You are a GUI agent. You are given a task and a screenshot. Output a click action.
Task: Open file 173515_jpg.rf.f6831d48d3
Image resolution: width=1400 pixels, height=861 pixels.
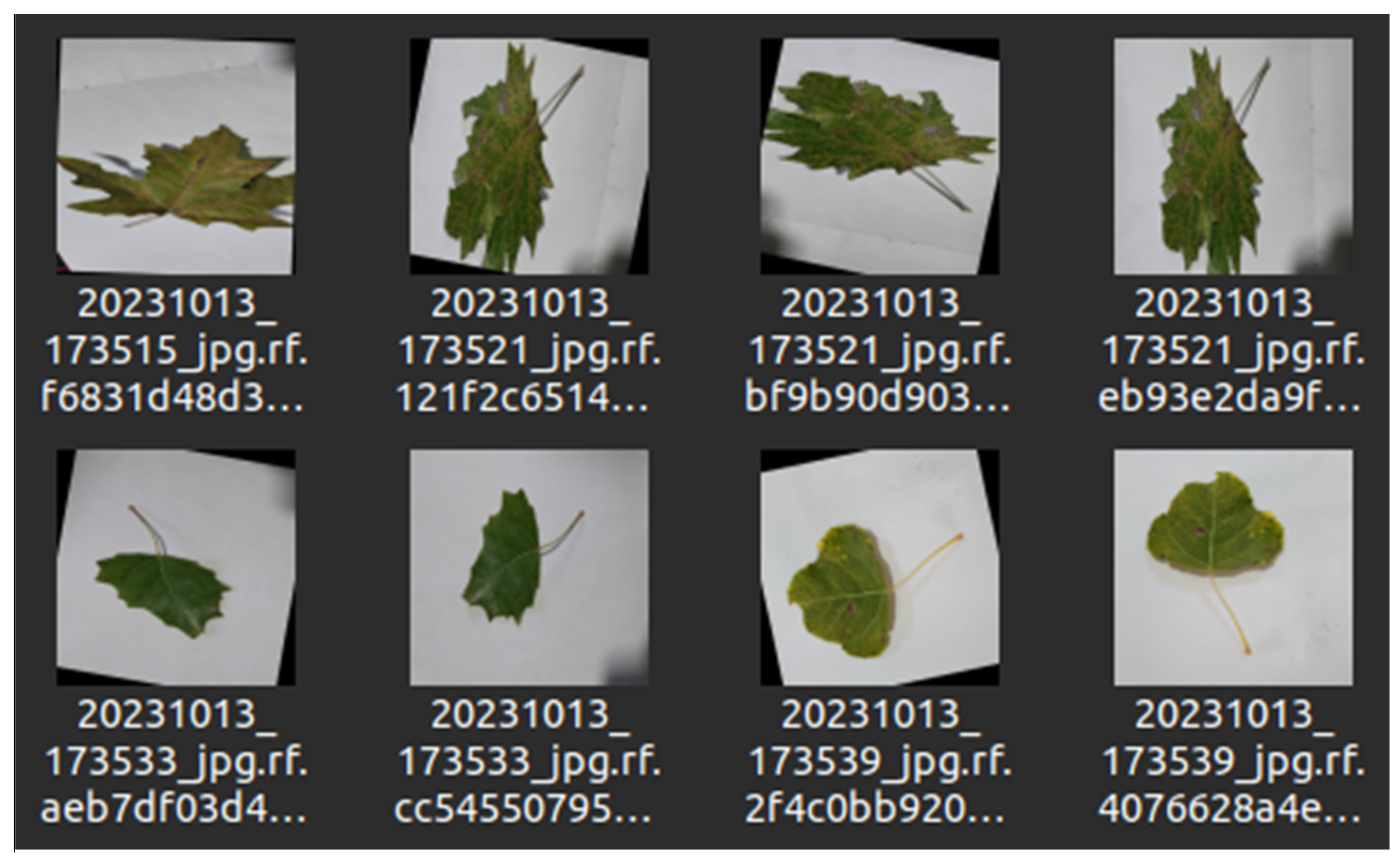(175, 156)
